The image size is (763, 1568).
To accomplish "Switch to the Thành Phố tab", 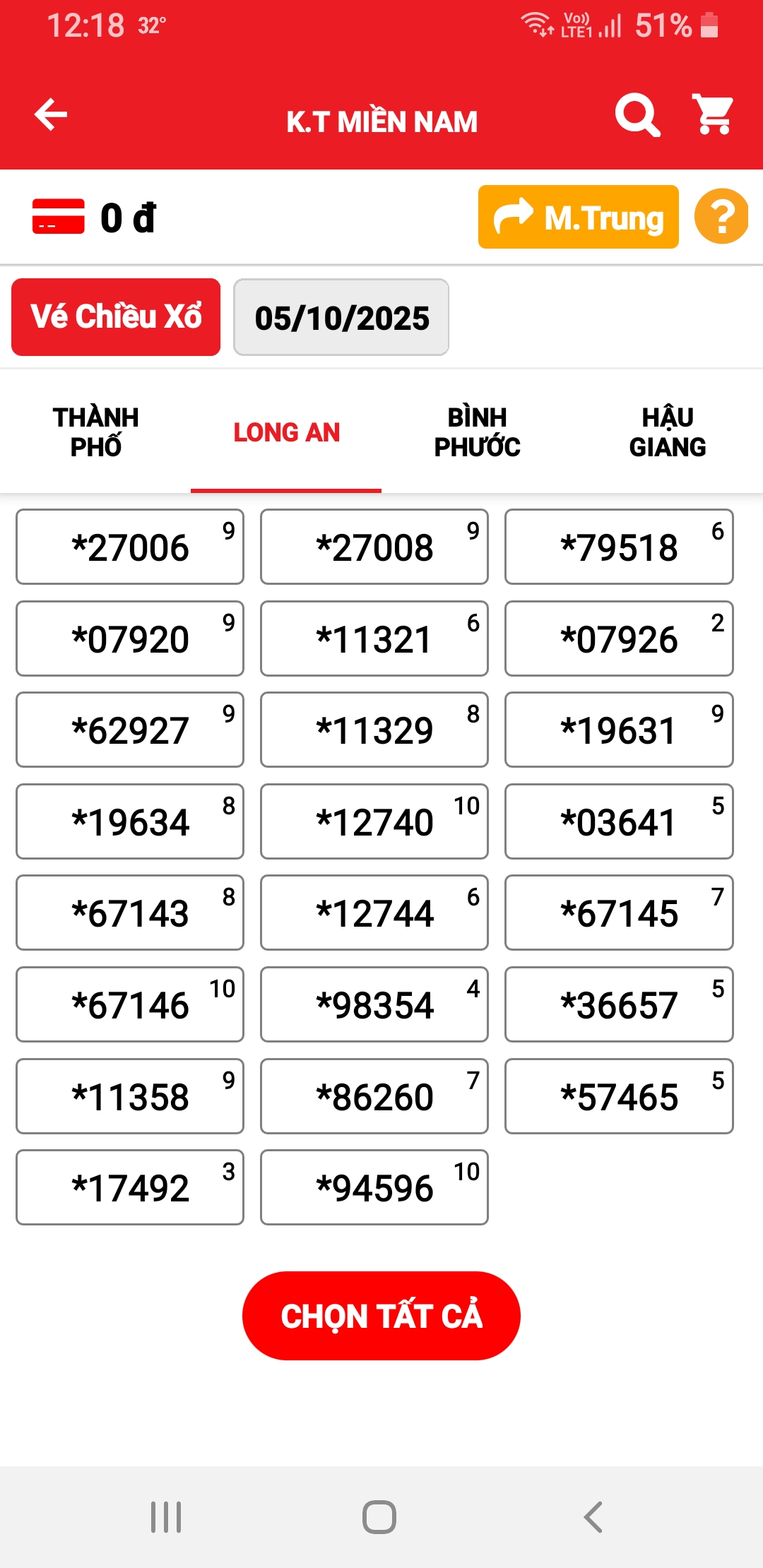I will pos(95,432).
